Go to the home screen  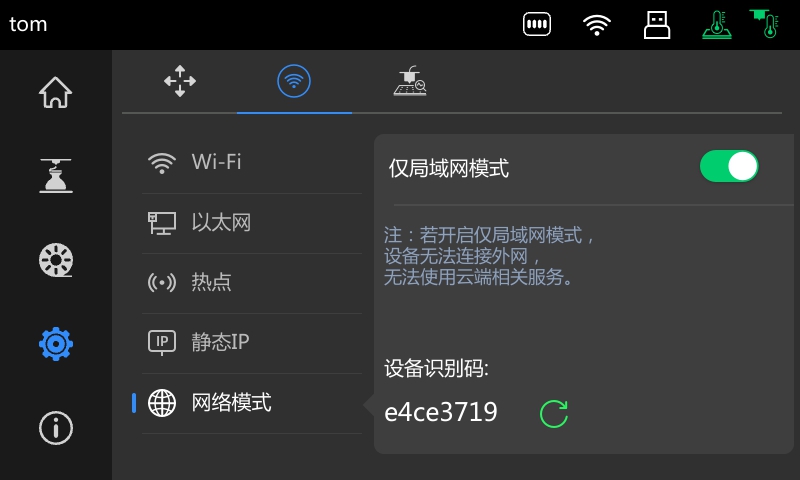click(x=56, y=93)
